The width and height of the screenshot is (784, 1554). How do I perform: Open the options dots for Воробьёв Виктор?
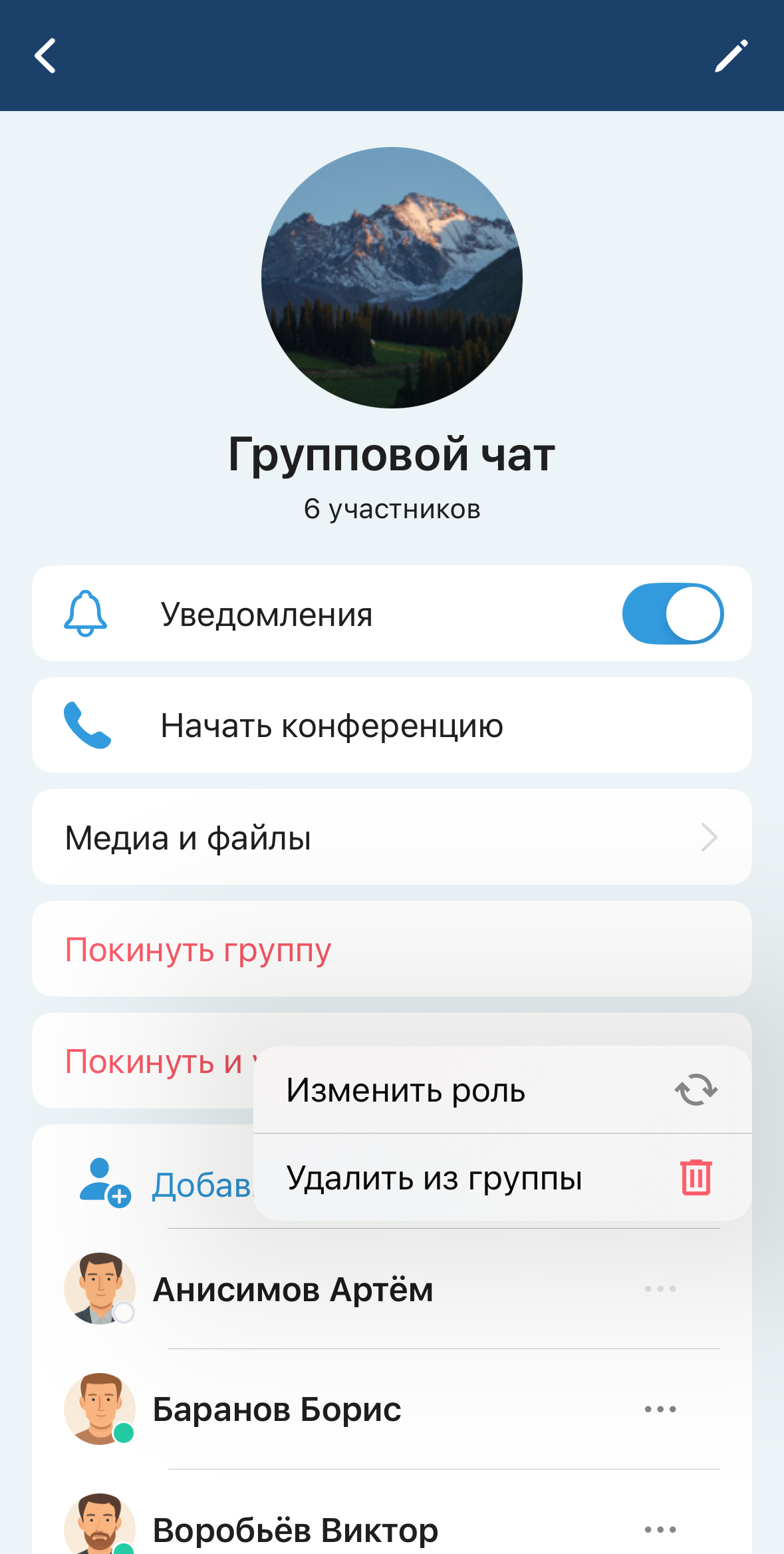(660, 1529)
